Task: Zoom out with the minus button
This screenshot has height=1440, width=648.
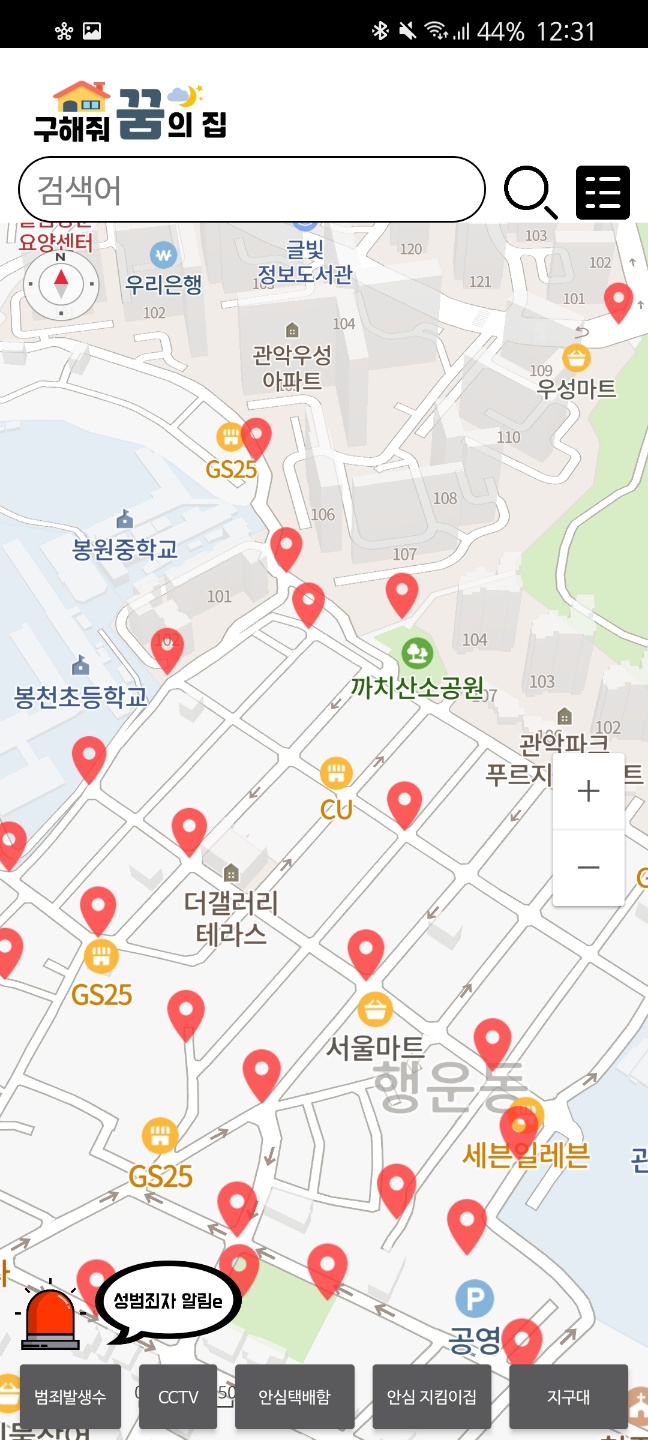Action: [x=588, y=868]
